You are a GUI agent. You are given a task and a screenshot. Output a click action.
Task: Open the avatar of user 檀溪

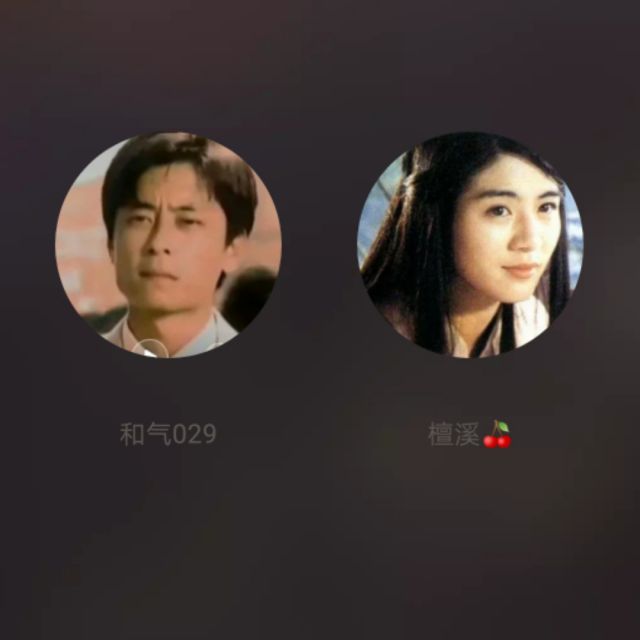click(470, 245)
